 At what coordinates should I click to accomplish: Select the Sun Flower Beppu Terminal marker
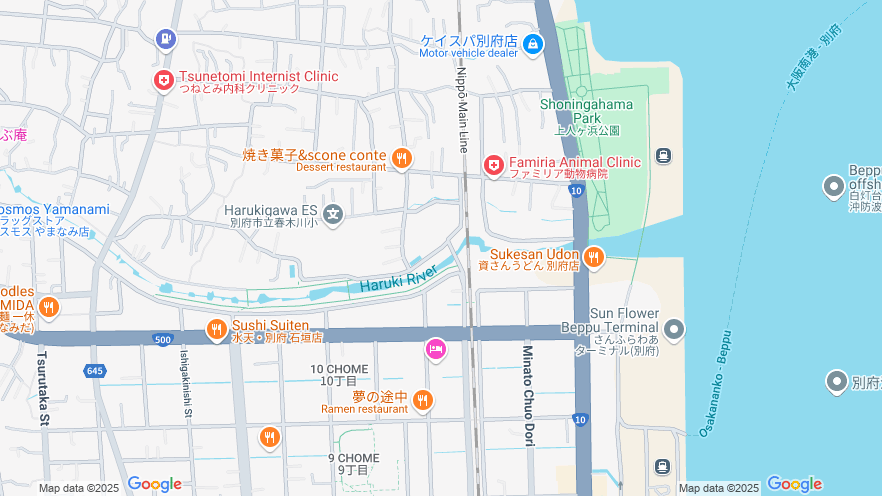coord(674,328)
